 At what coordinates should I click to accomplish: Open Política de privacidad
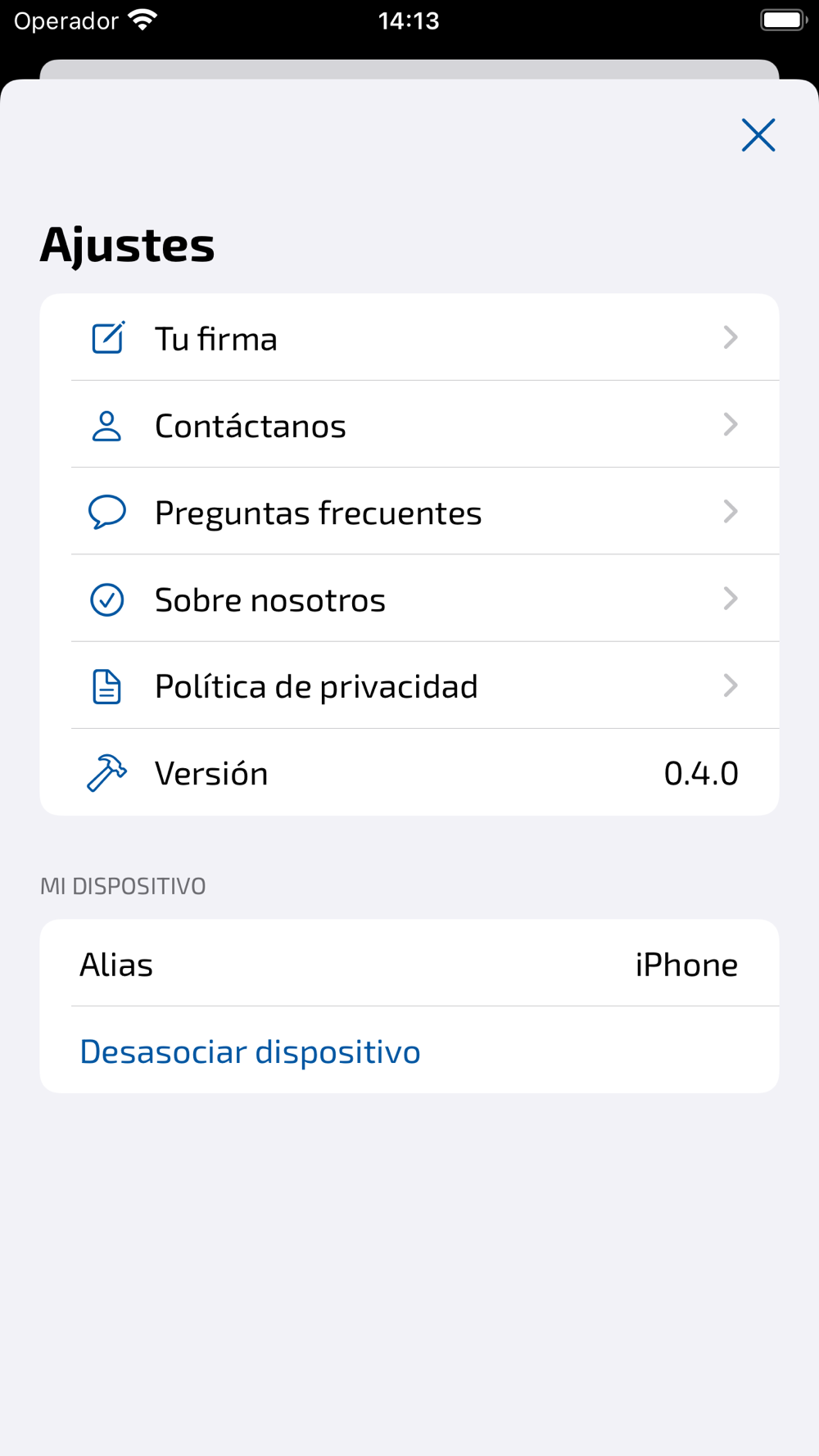409,686
